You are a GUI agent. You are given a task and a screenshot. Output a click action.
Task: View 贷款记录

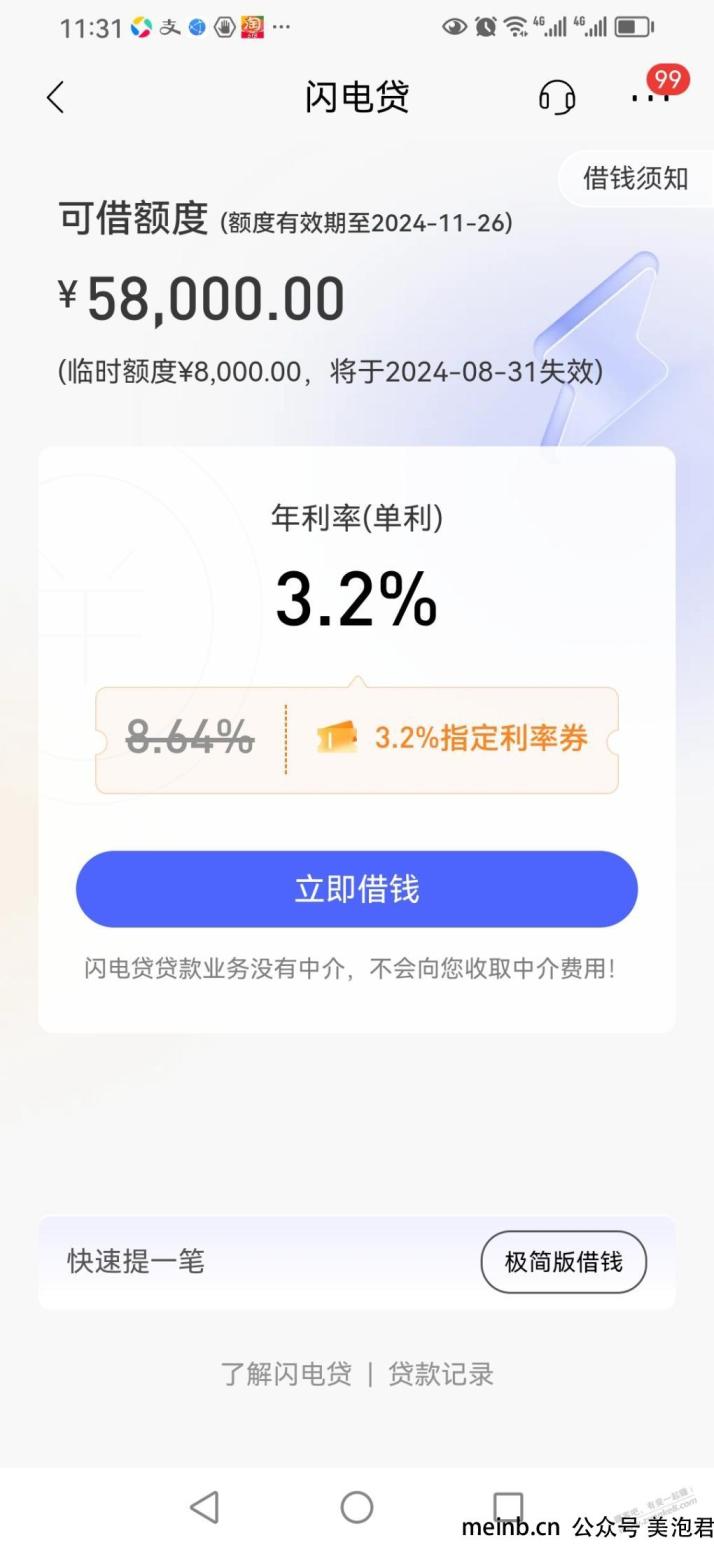[441, 1374]
